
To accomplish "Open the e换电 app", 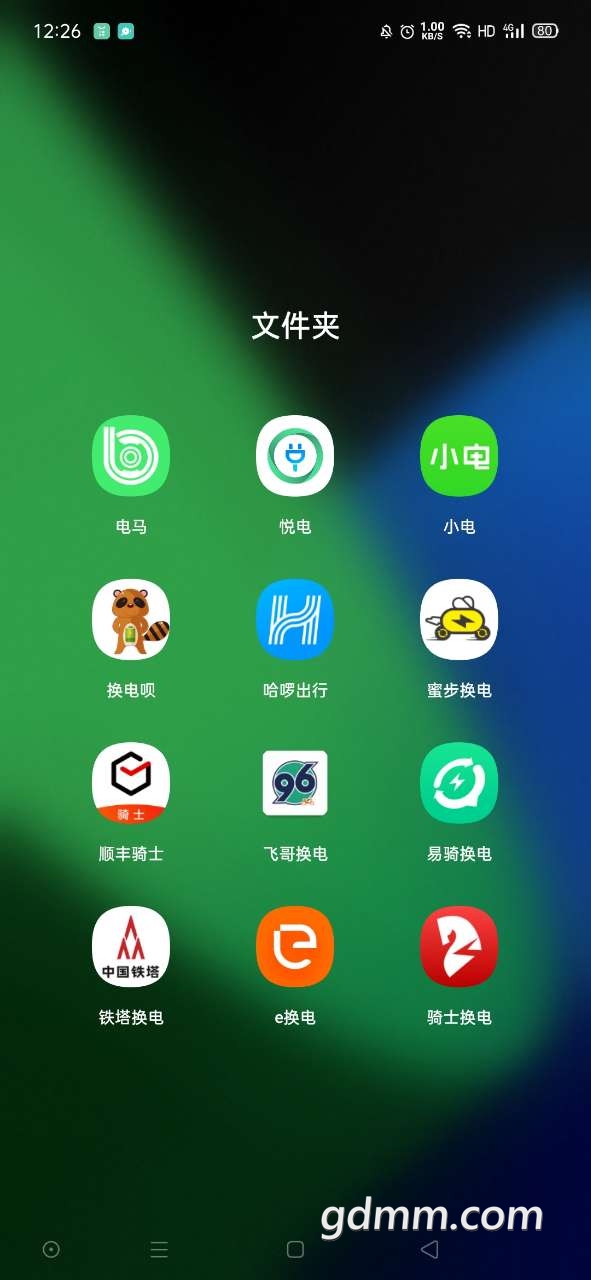I will point(295,947).
